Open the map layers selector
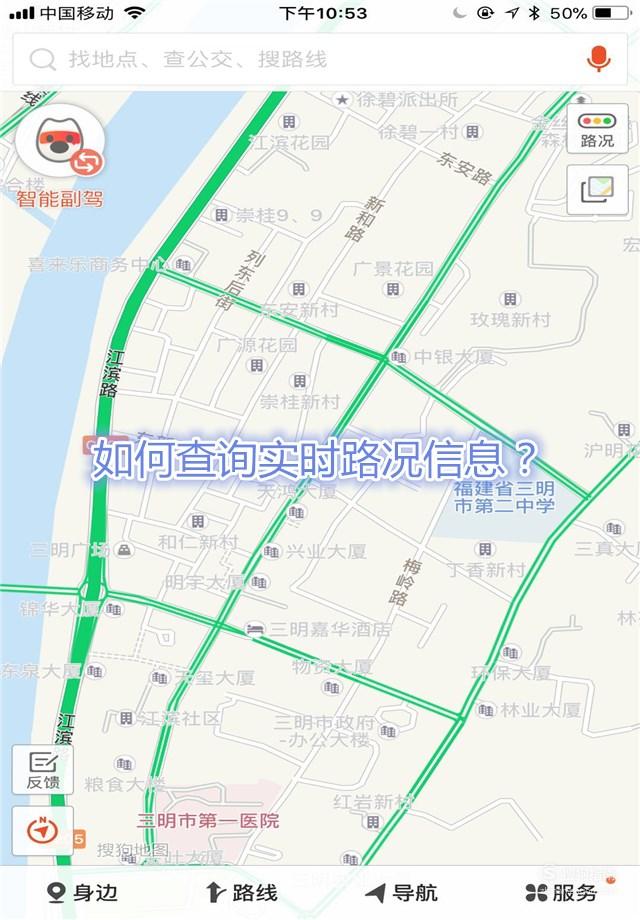This screenshot has width=640, height=920. pyautogui.click(x=597, y=190)
